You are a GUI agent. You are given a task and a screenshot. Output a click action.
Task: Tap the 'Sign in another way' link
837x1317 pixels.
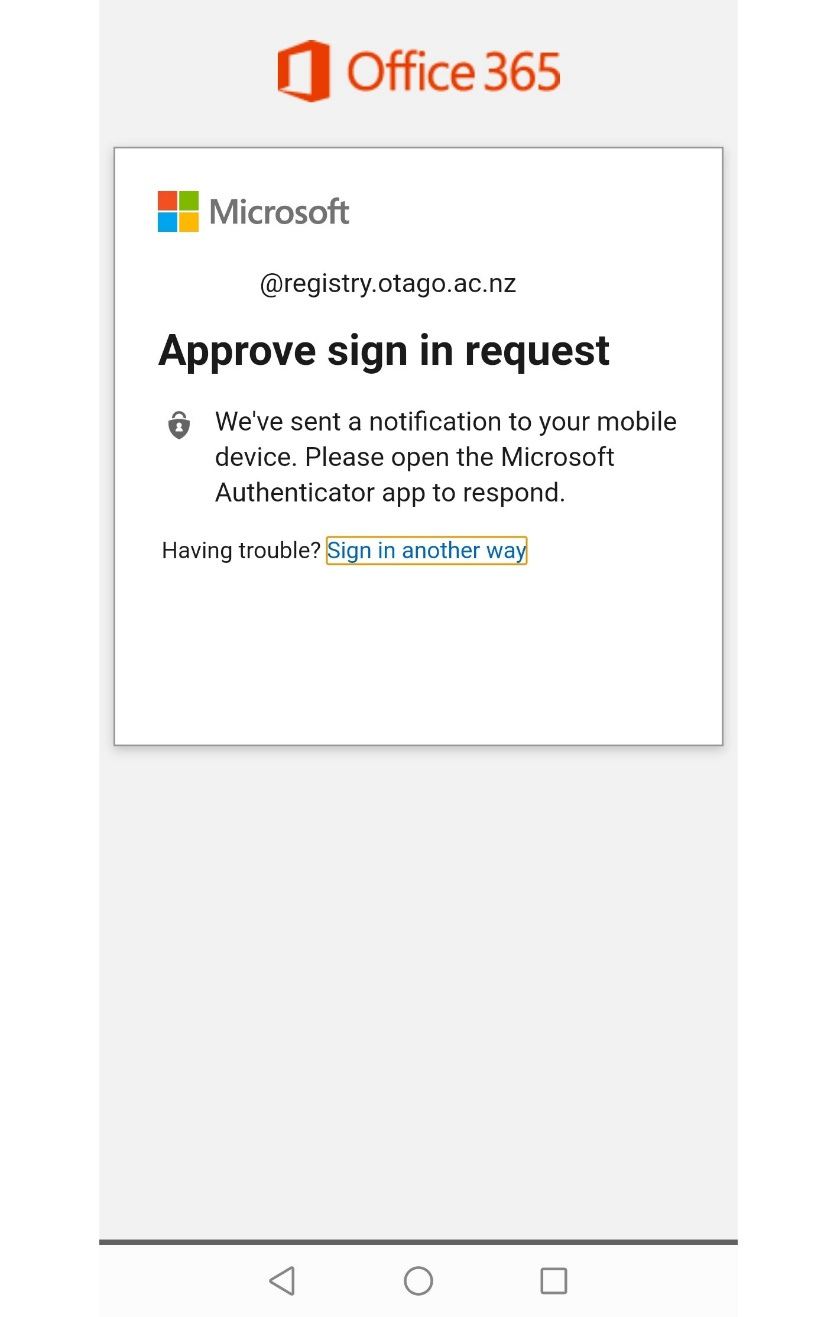(426, 551)
